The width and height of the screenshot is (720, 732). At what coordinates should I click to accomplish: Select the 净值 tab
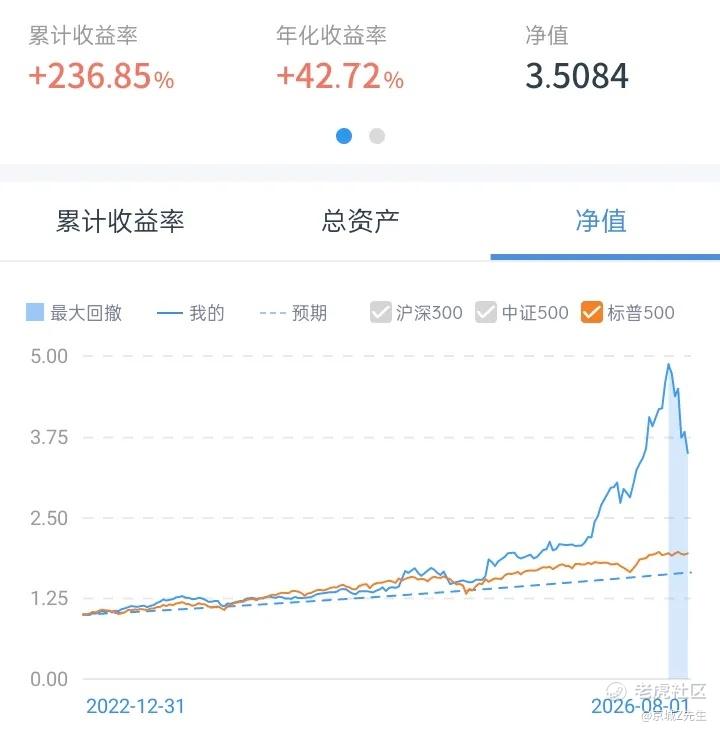click(600, 221)
